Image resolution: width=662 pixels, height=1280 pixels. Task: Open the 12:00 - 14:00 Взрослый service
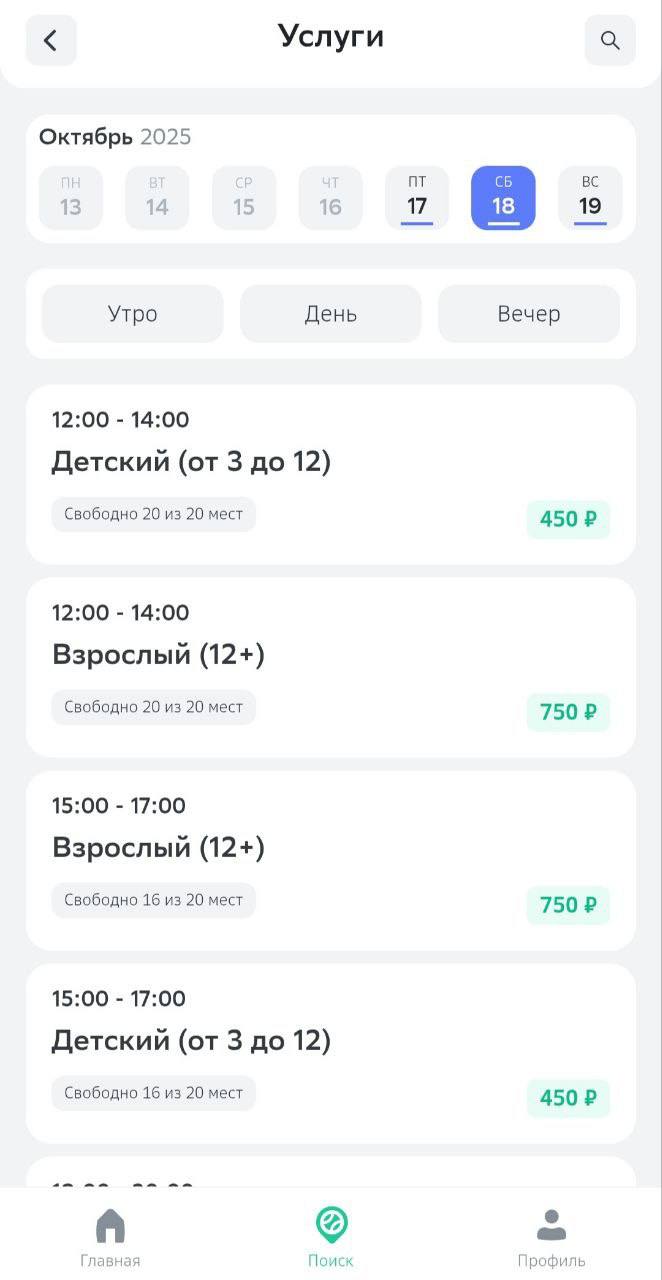(330, 667)
